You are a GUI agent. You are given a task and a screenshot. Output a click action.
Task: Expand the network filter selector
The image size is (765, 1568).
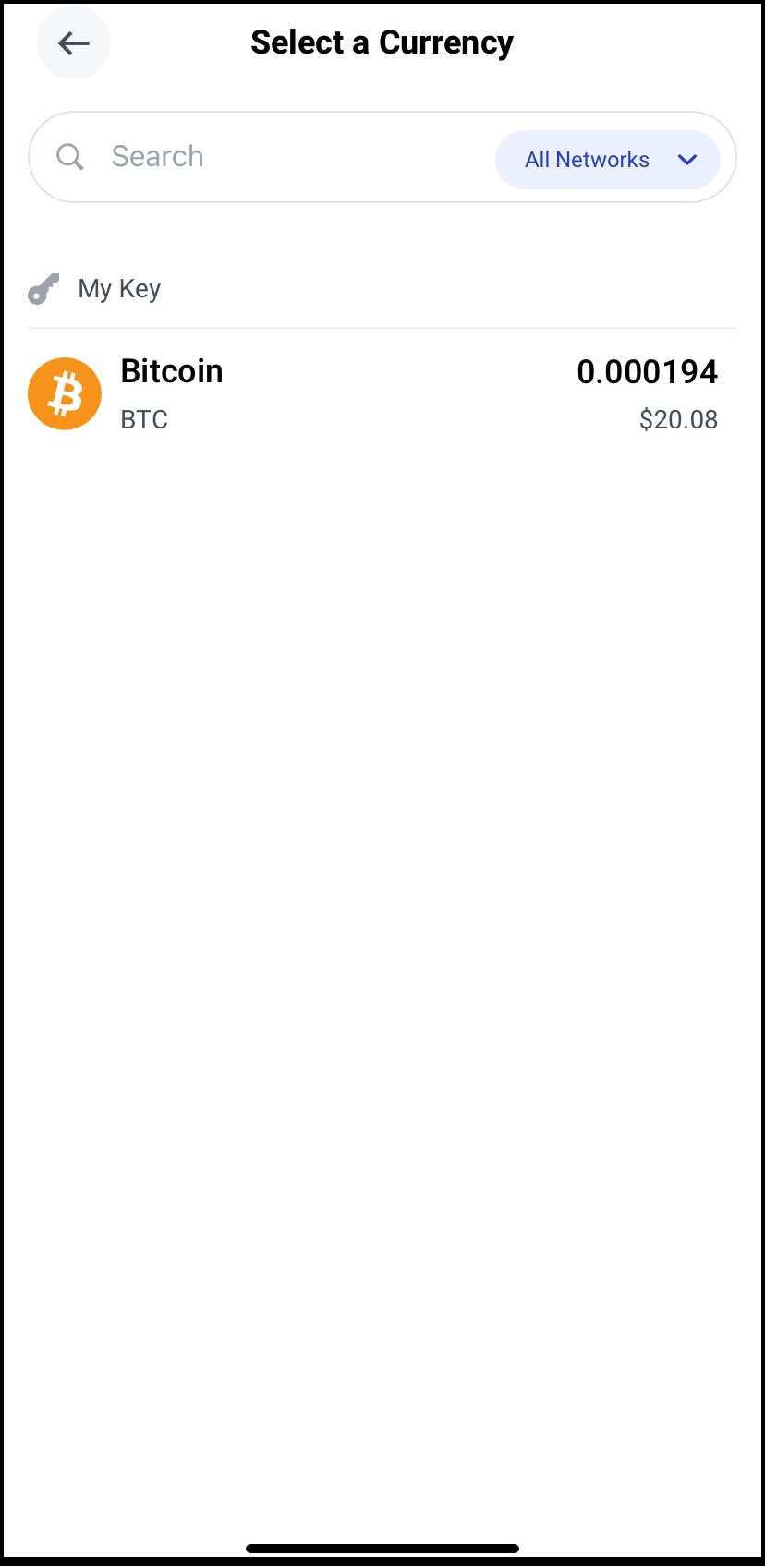[608, 159]
